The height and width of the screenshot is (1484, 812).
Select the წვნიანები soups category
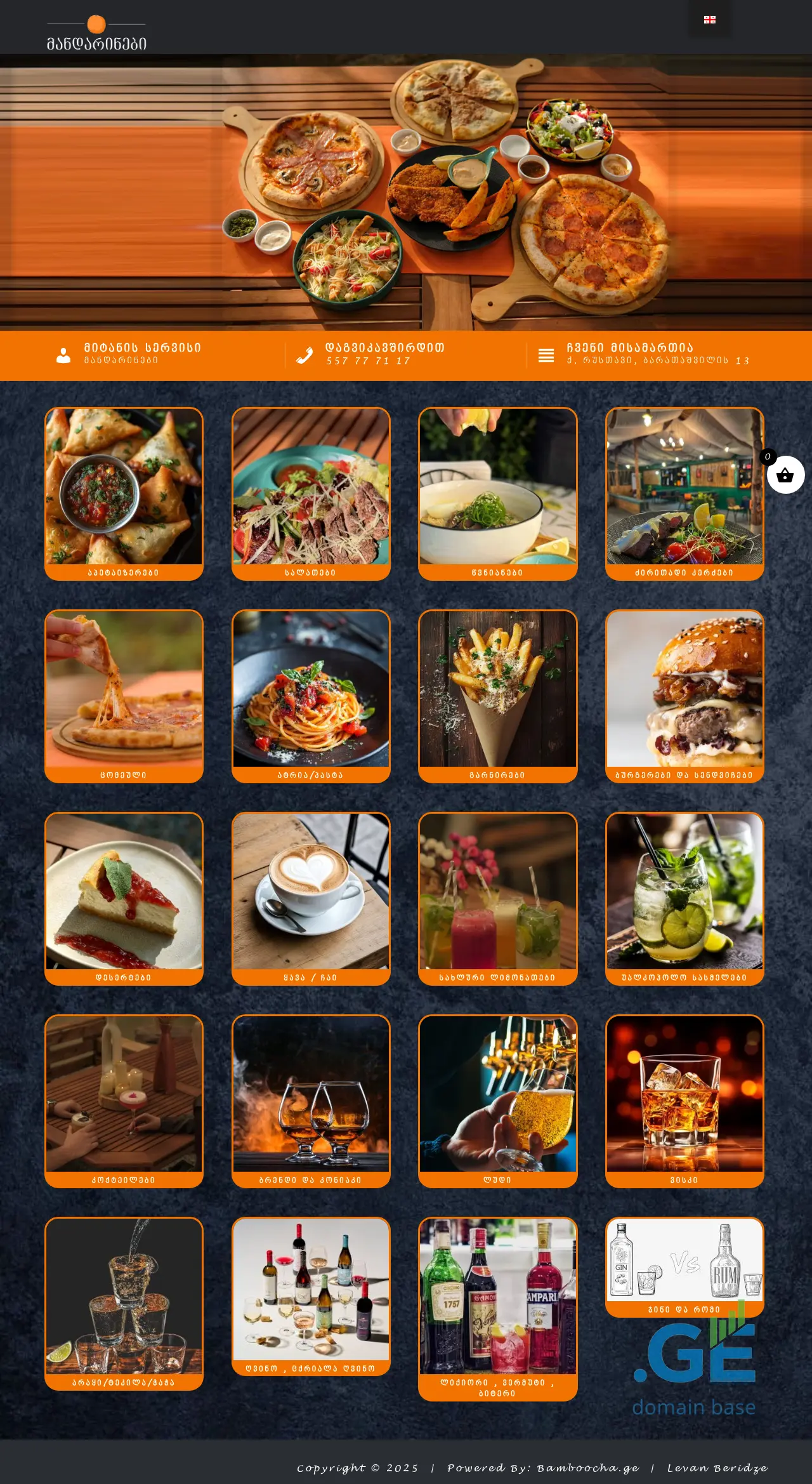coord(497,493)
